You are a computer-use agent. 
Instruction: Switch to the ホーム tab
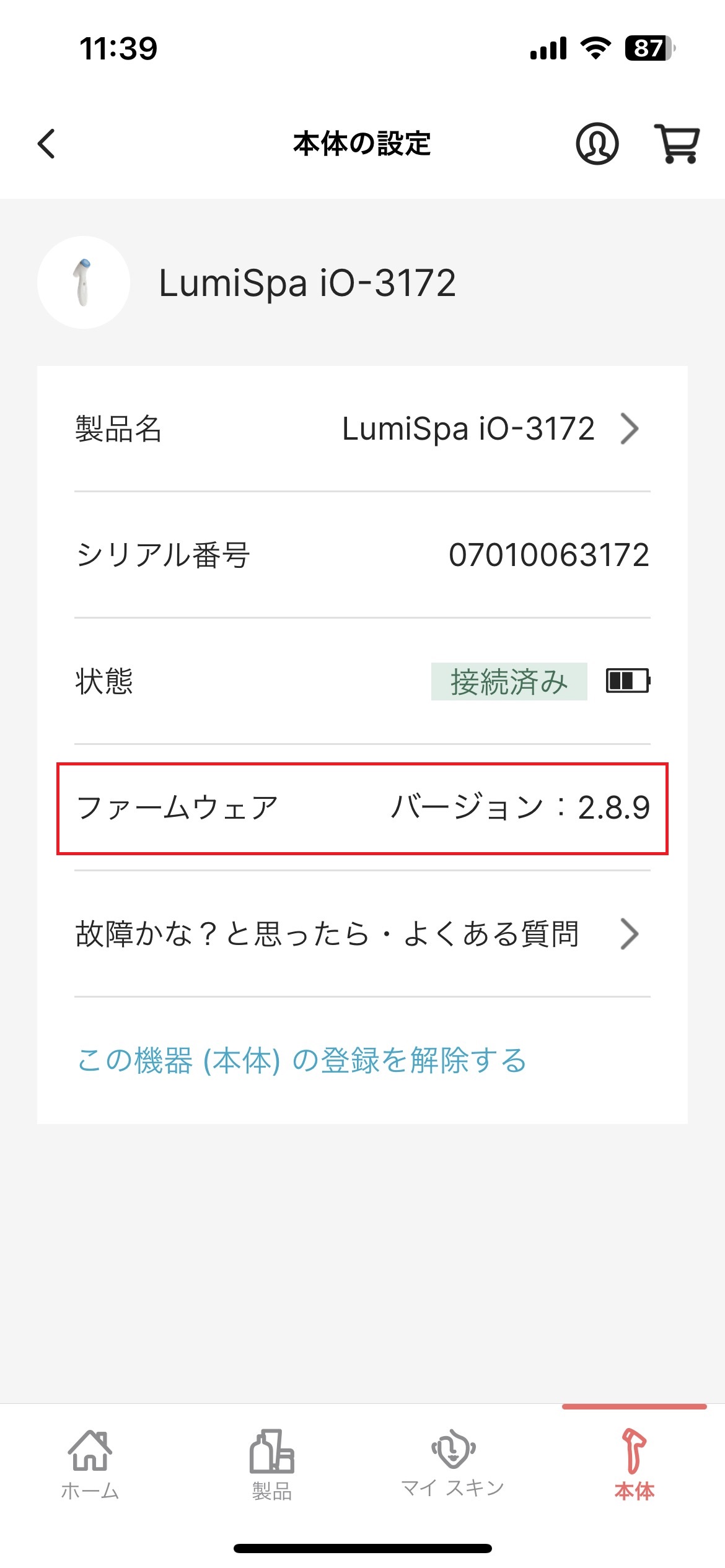pyautogui.click(x=90, y=1465)
